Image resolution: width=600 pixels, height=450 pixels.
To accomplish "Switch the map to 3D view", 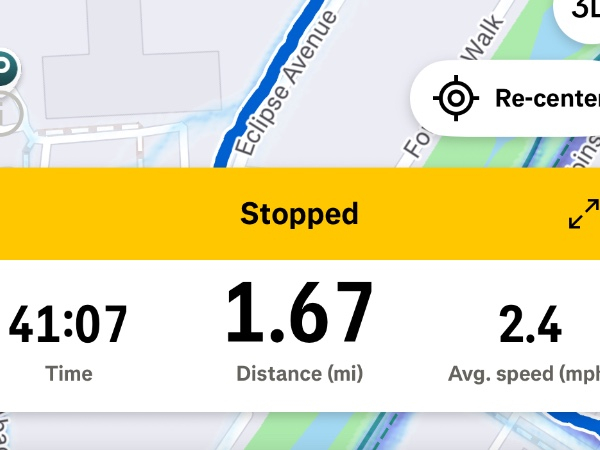I will (582, 12).
